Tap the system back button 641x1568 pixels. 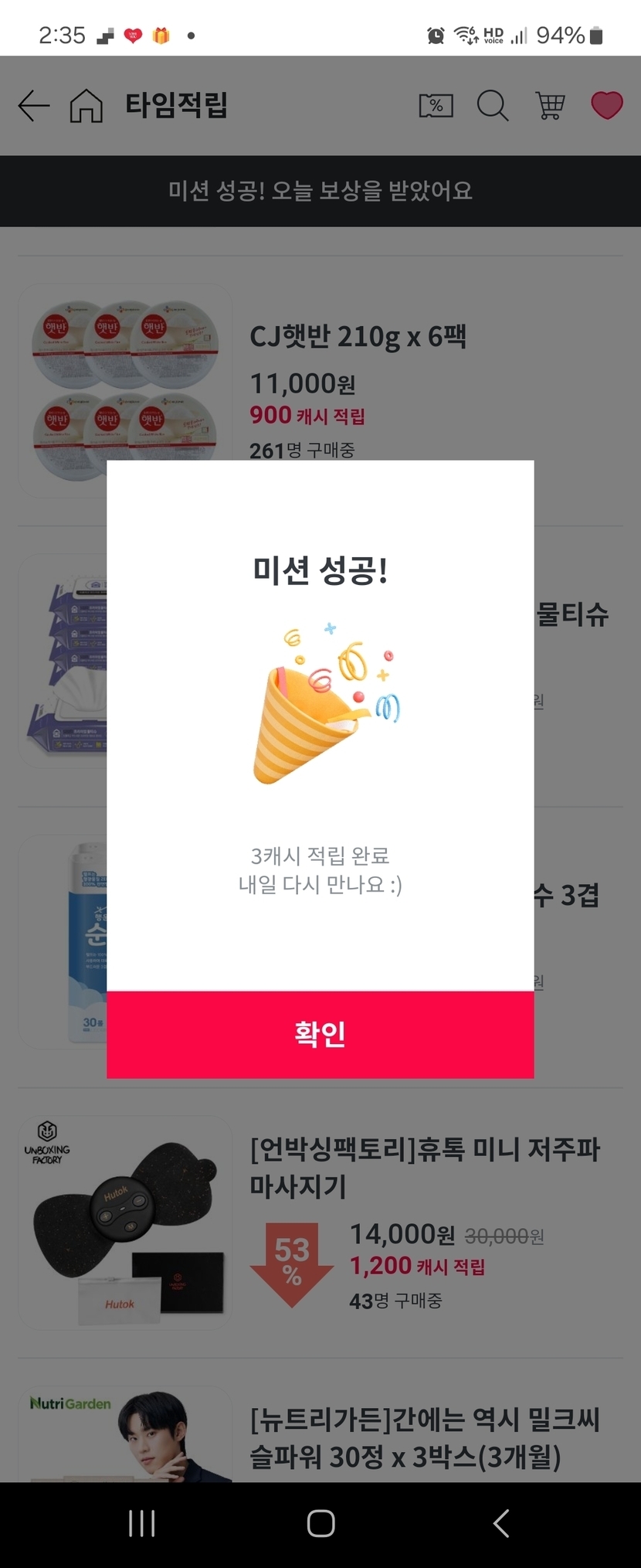[501, 1524]
